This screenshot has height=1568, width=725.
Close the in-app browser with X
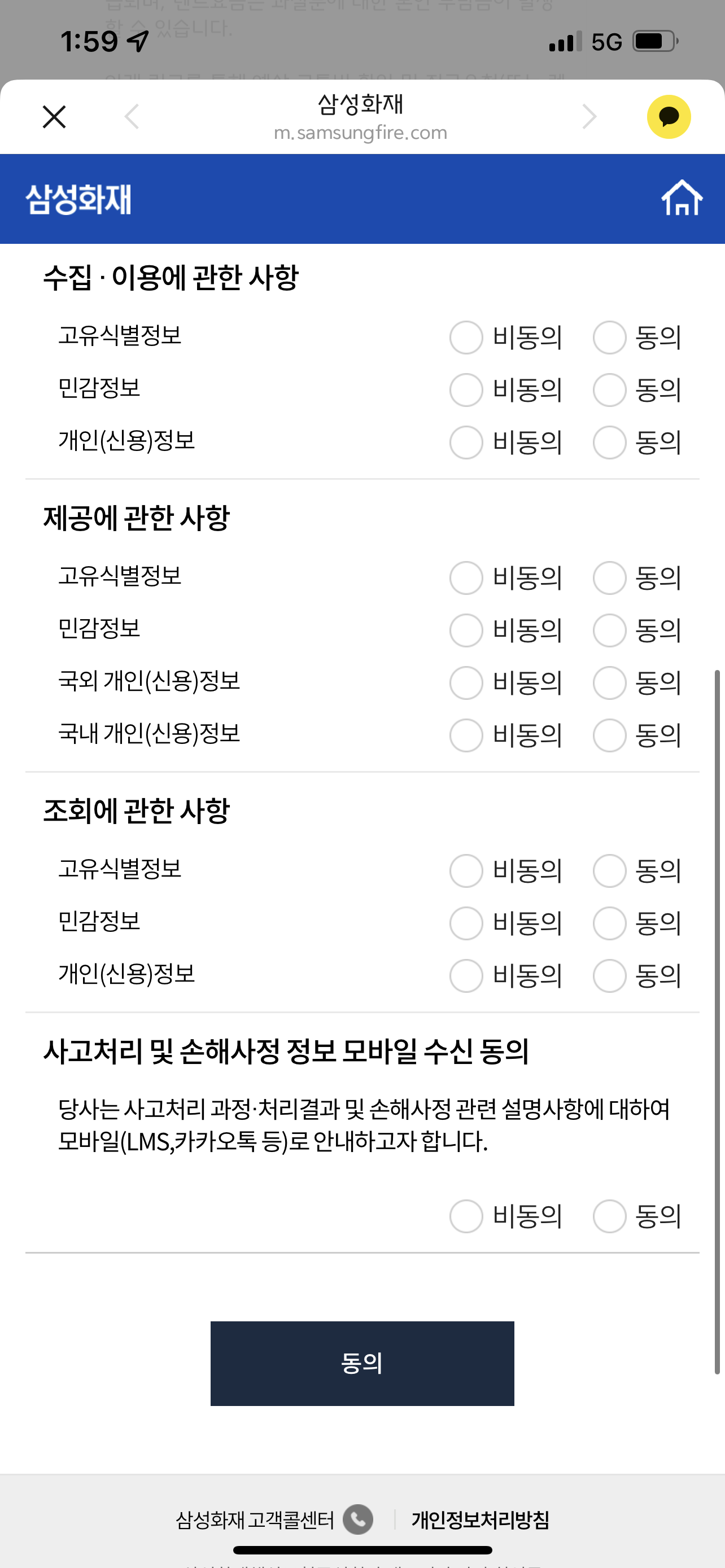(54, 116)
